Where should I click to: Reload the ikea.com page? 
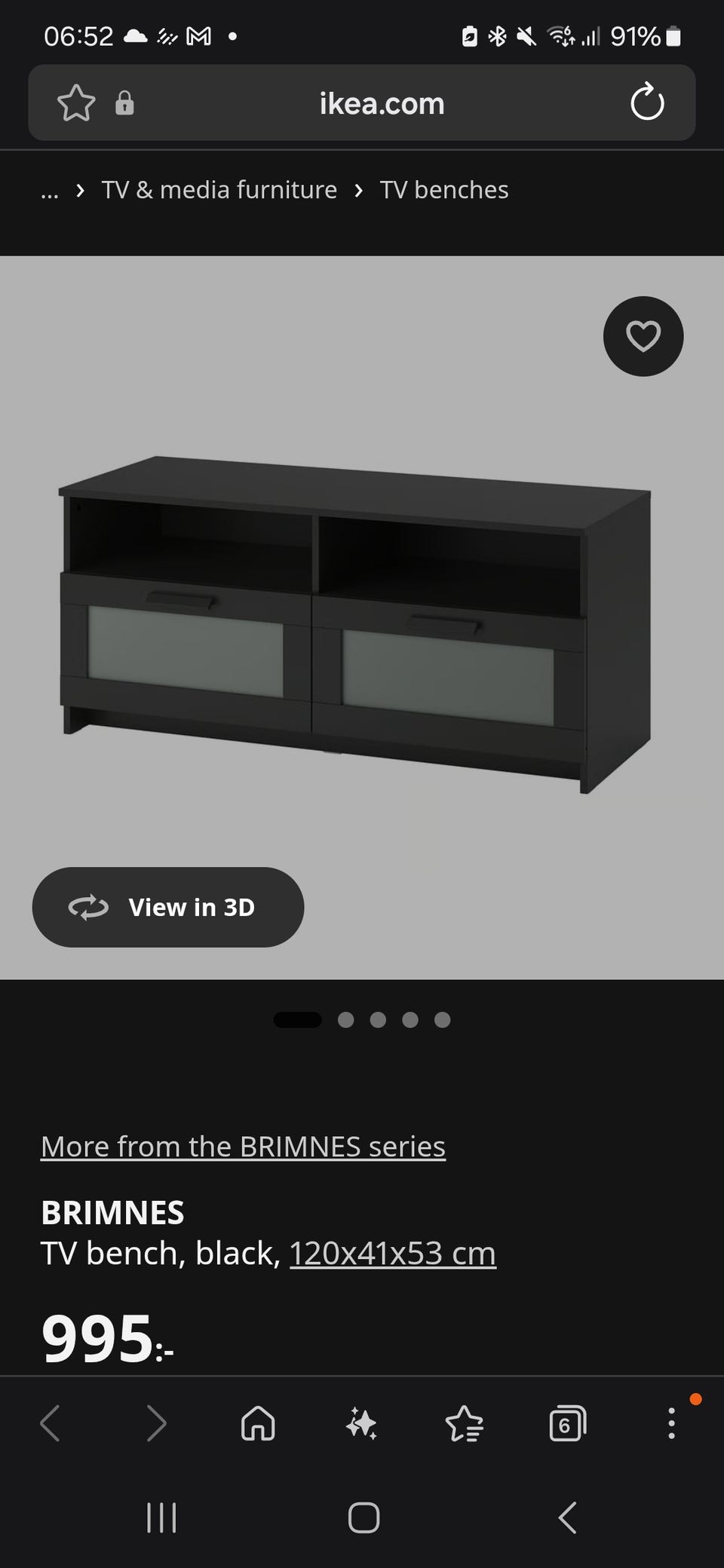click(x=647, y=103)
